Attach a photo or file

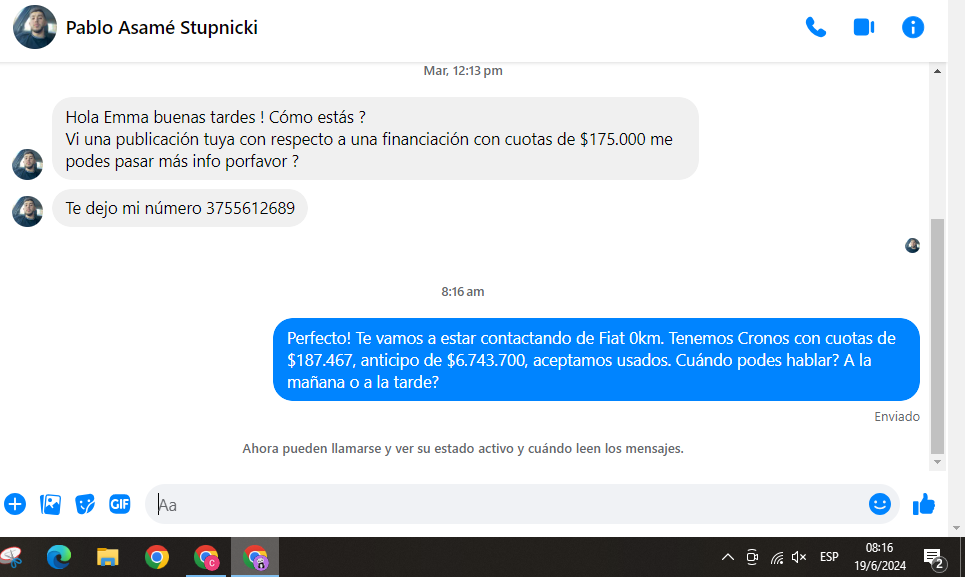(x=50, y=504)
